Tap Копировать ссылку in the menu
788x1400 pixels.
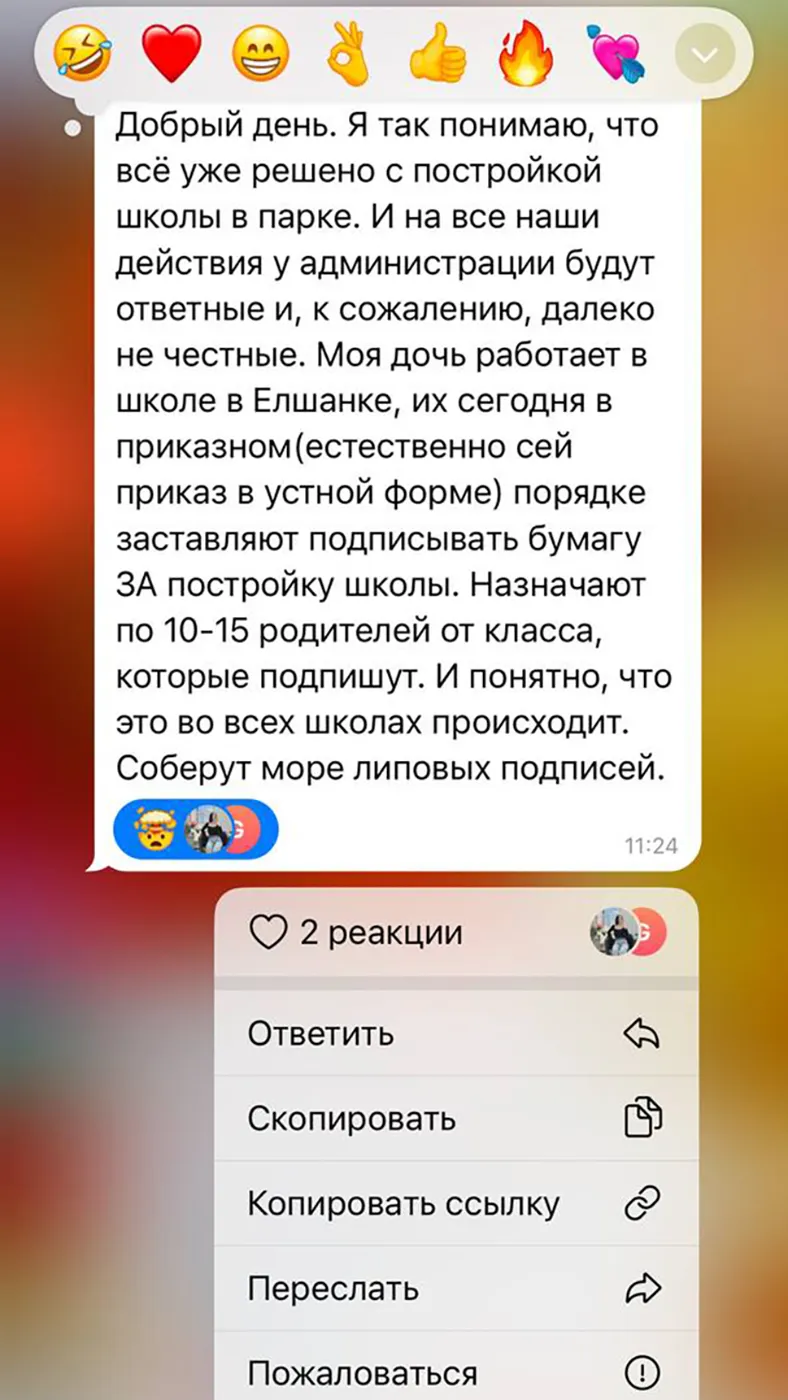click(456, 1203)
